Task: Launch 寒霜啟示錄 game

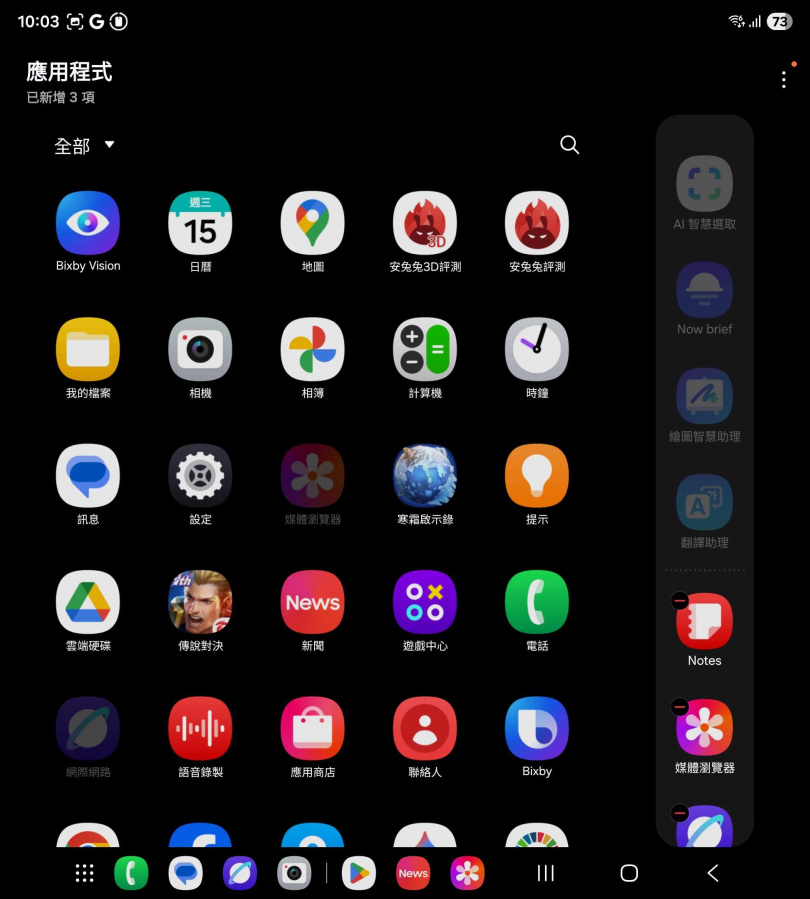Action: click(425, 476)
